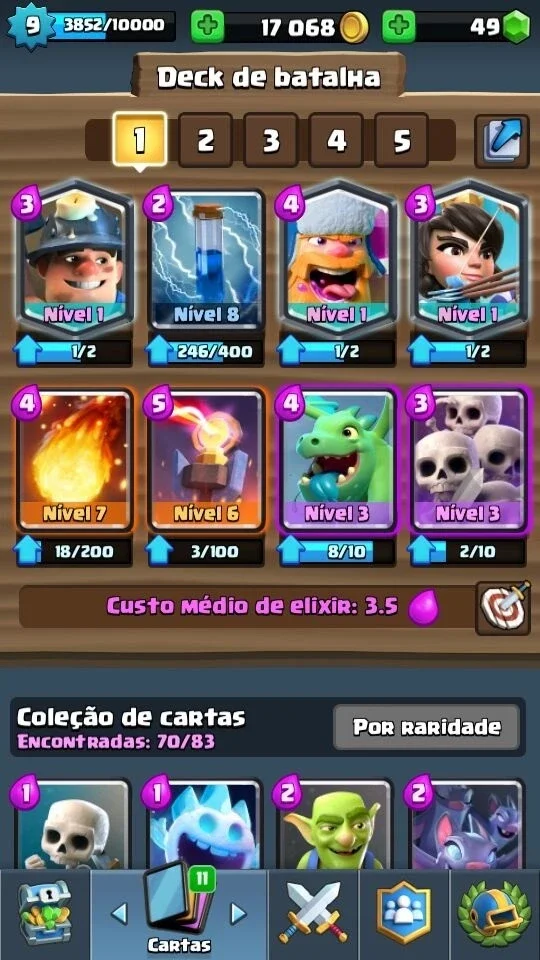Add gems with the green plus button

click(x=399, y=28)
